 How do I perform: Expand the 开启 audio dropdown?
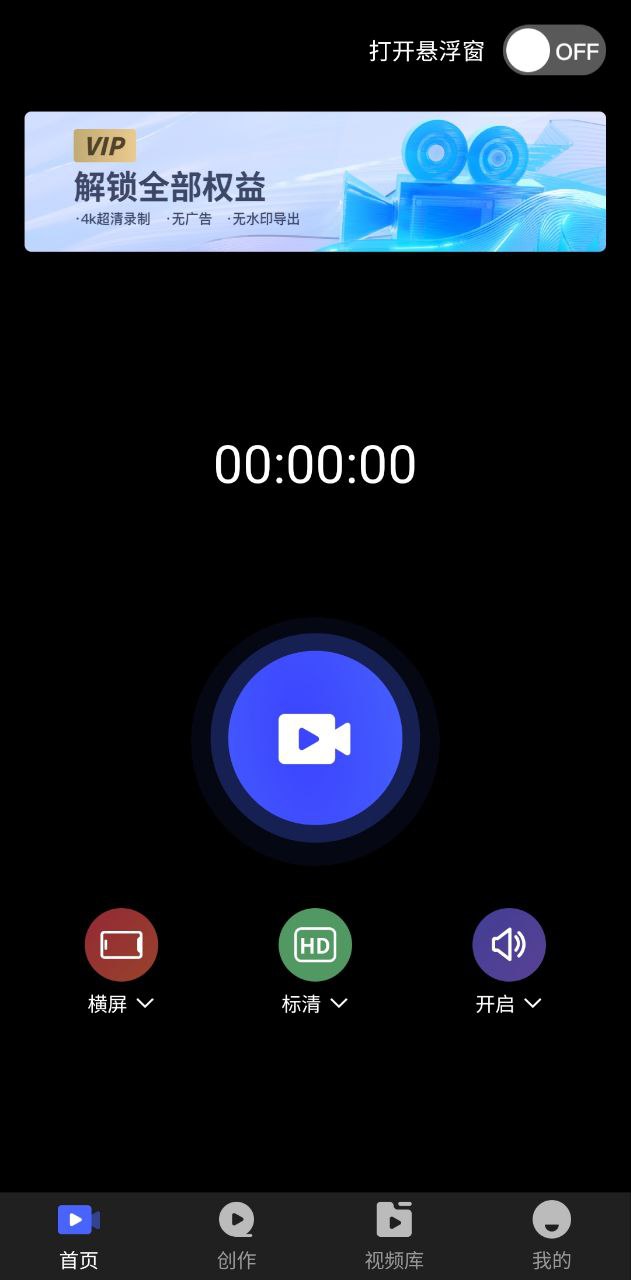point(508,1003)
